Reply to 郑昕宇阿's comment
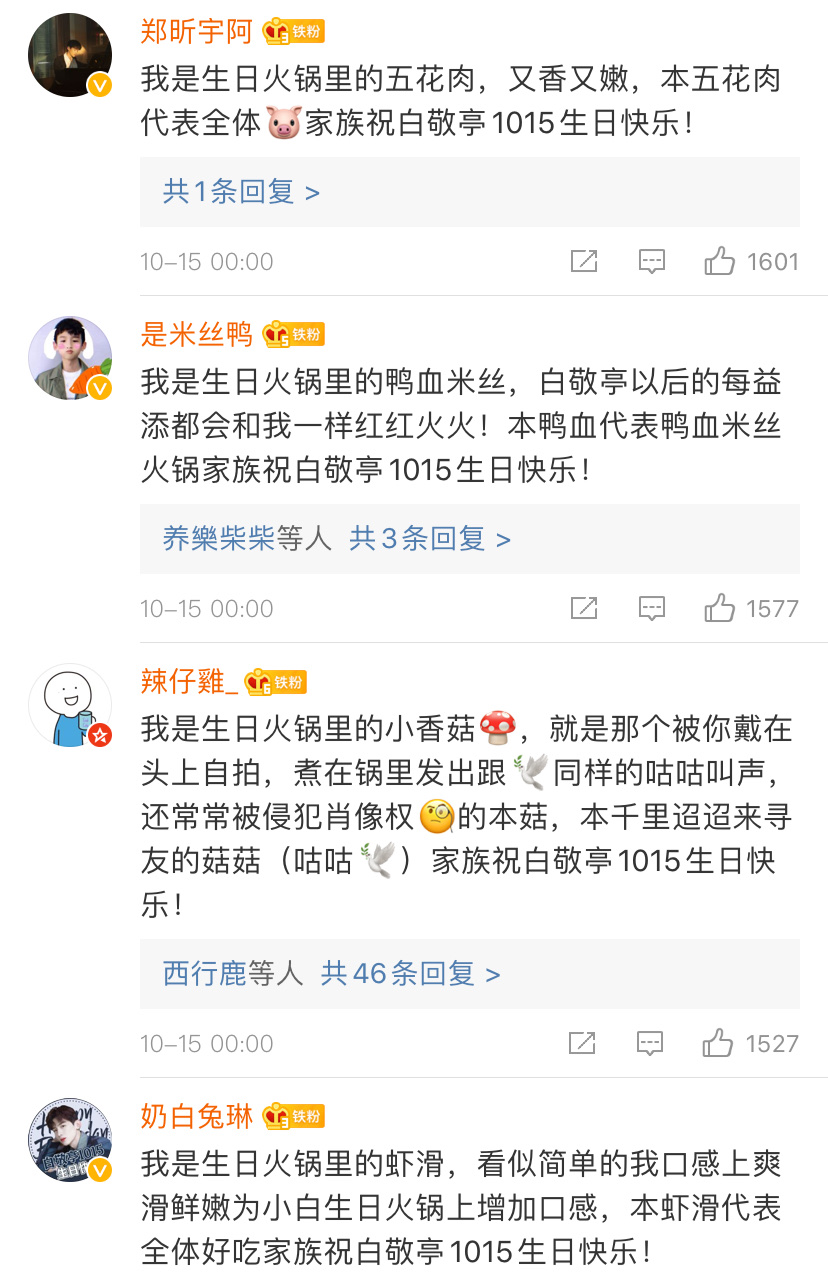The width and height of the screenshot is (828, 1277). [x=652, y=262]
